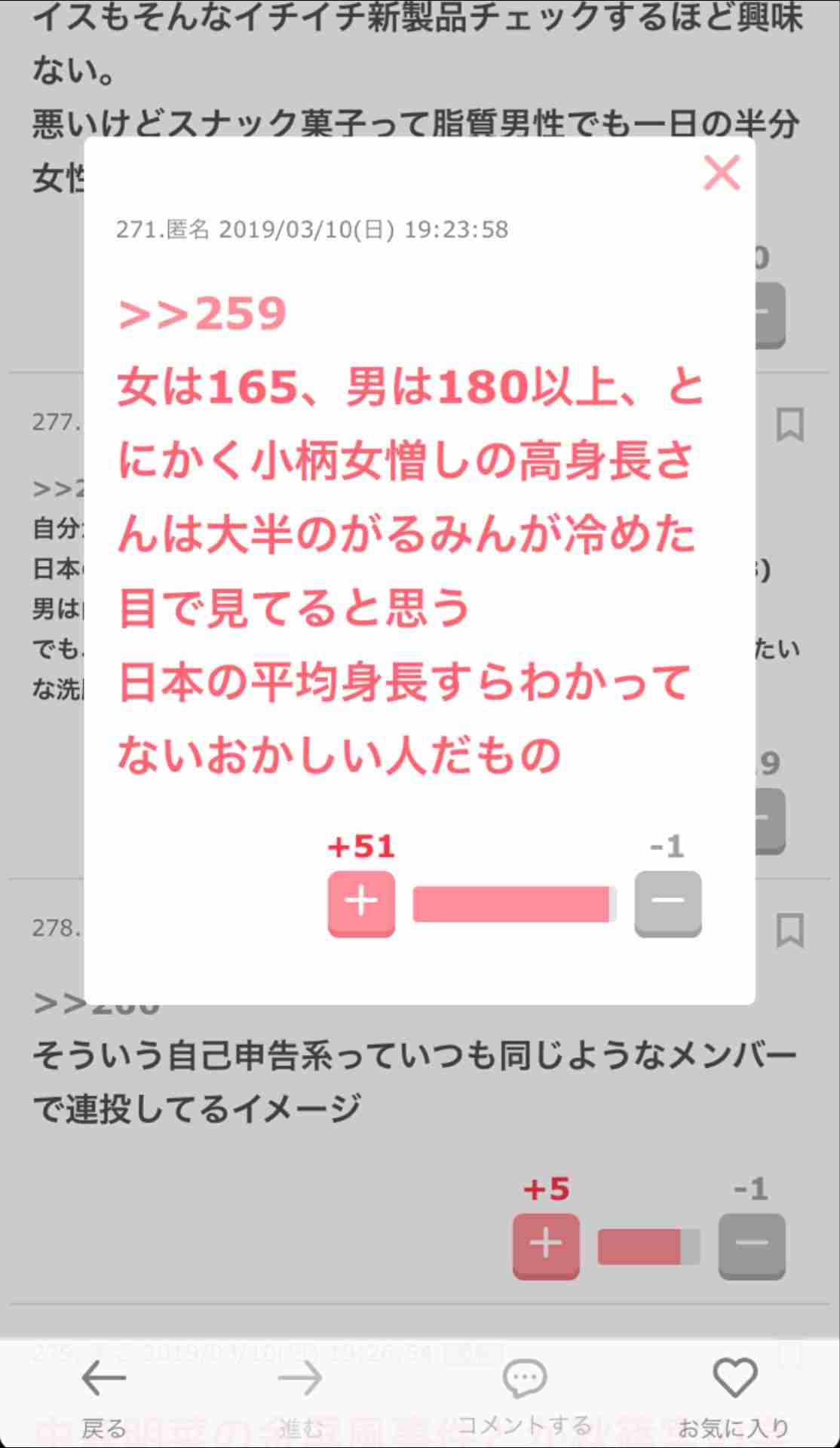
Task: Open the >>259 reply reference link
Action: [203, 314]
